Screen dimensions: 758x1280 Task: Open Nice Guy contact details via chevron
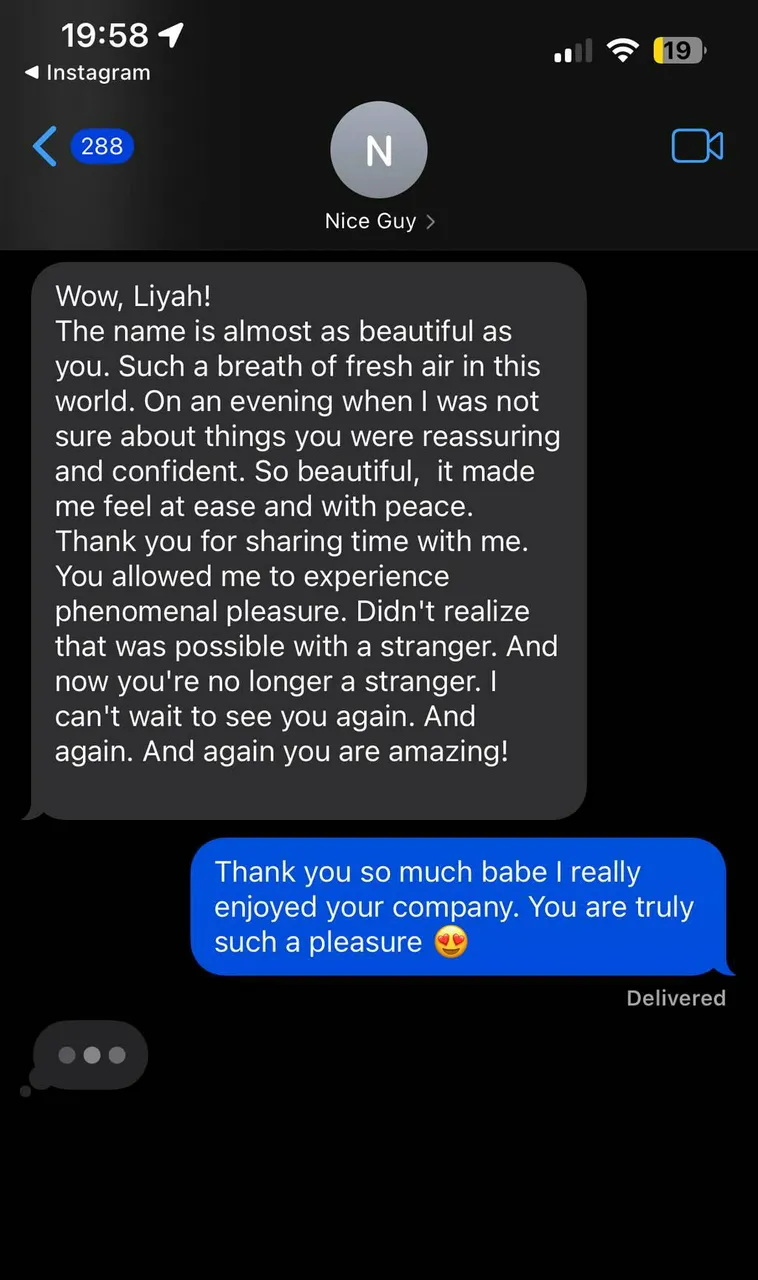(429, 221)
